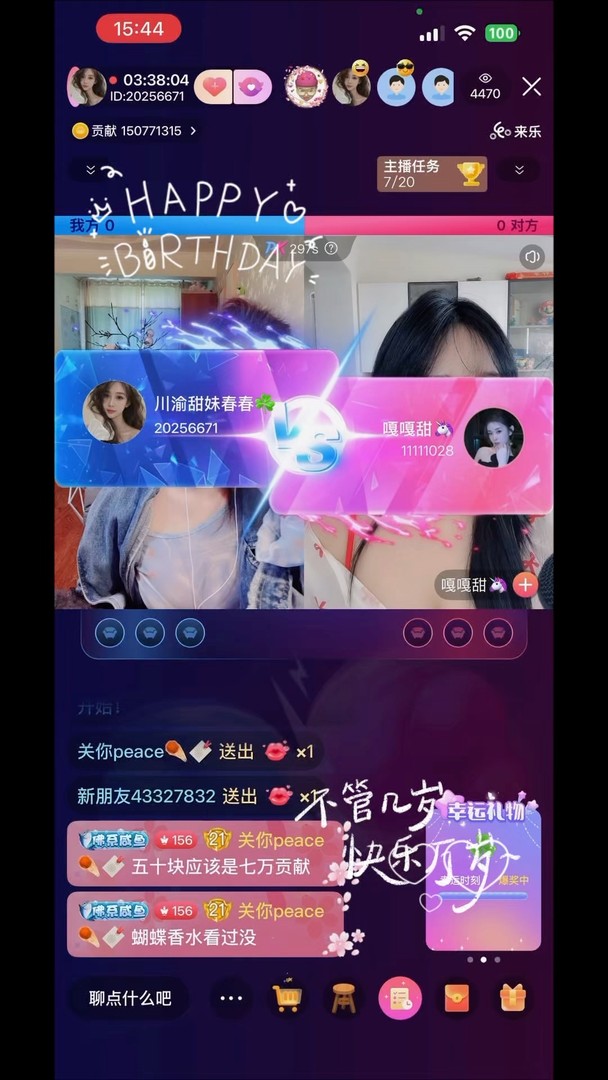Expand the right-side chevron dropdown
Viewport: 608px width, 1080px height.
click(519, 170)
